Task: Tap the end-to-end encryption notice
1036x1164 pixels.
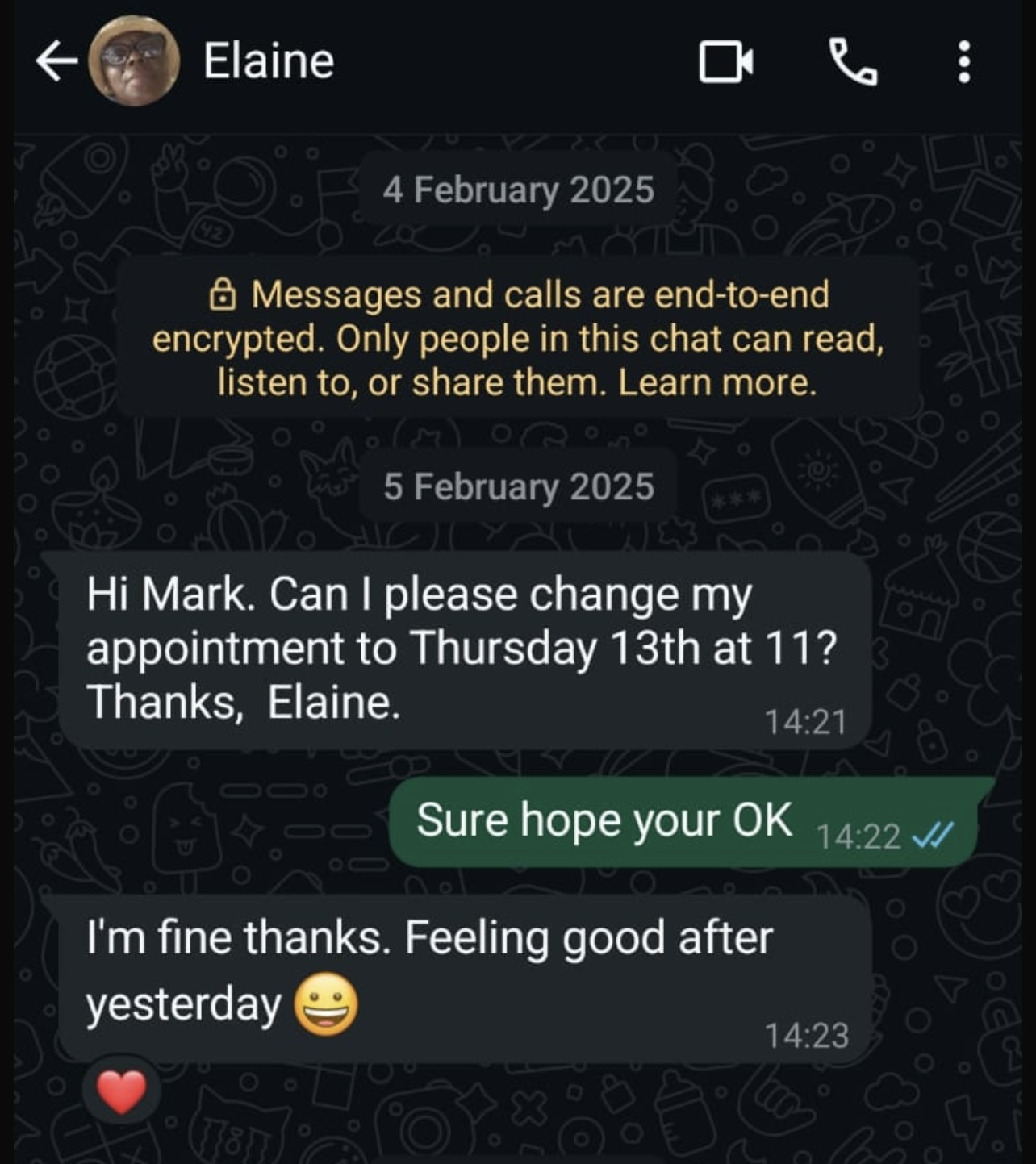Action: click(x=517, y=338)
